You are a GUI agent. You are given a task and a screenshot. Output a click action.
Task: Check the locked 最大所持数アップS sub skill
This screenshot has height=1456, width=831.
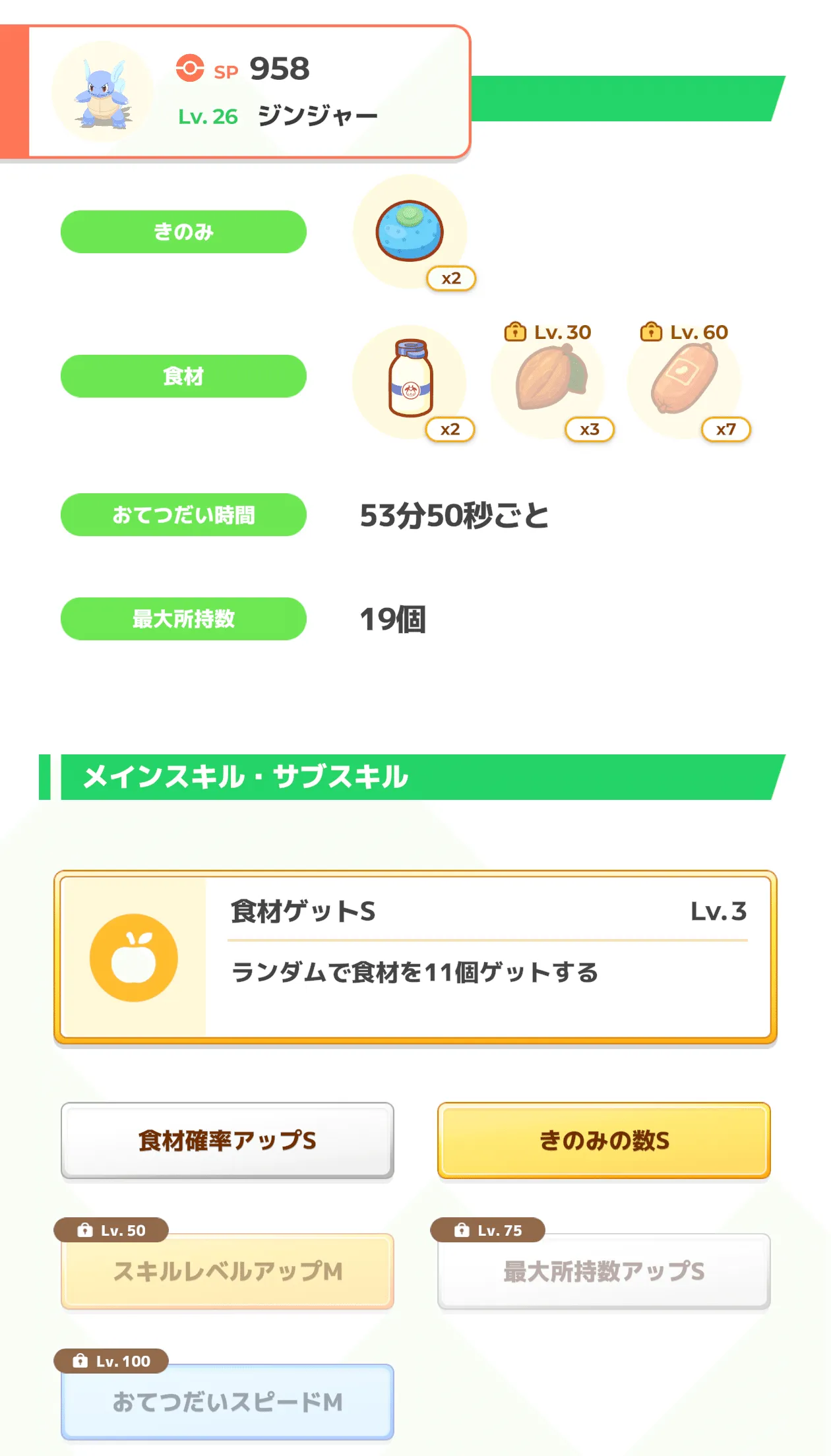click(603, 1271)
